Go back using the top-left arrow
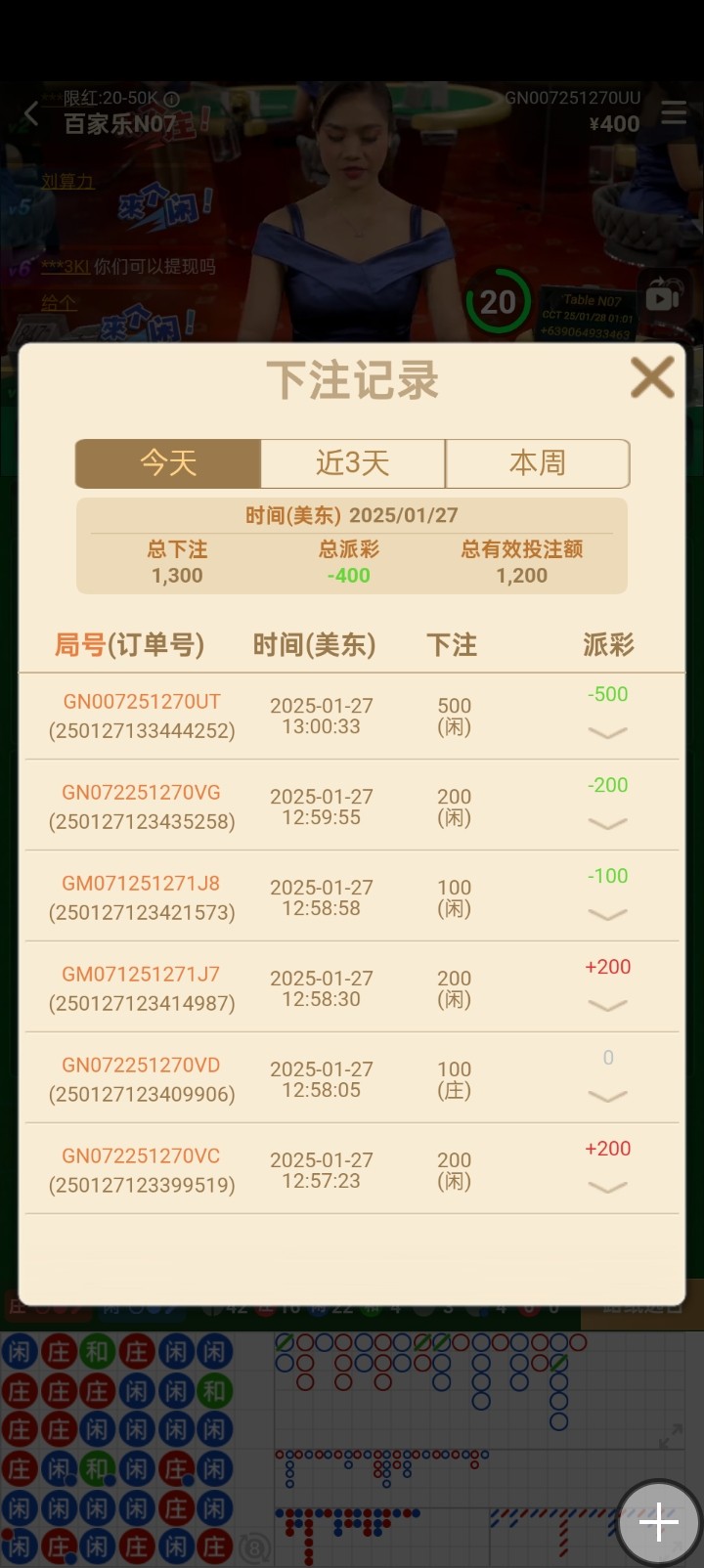This screenshot has height=1568, width=704. point(31,113)
